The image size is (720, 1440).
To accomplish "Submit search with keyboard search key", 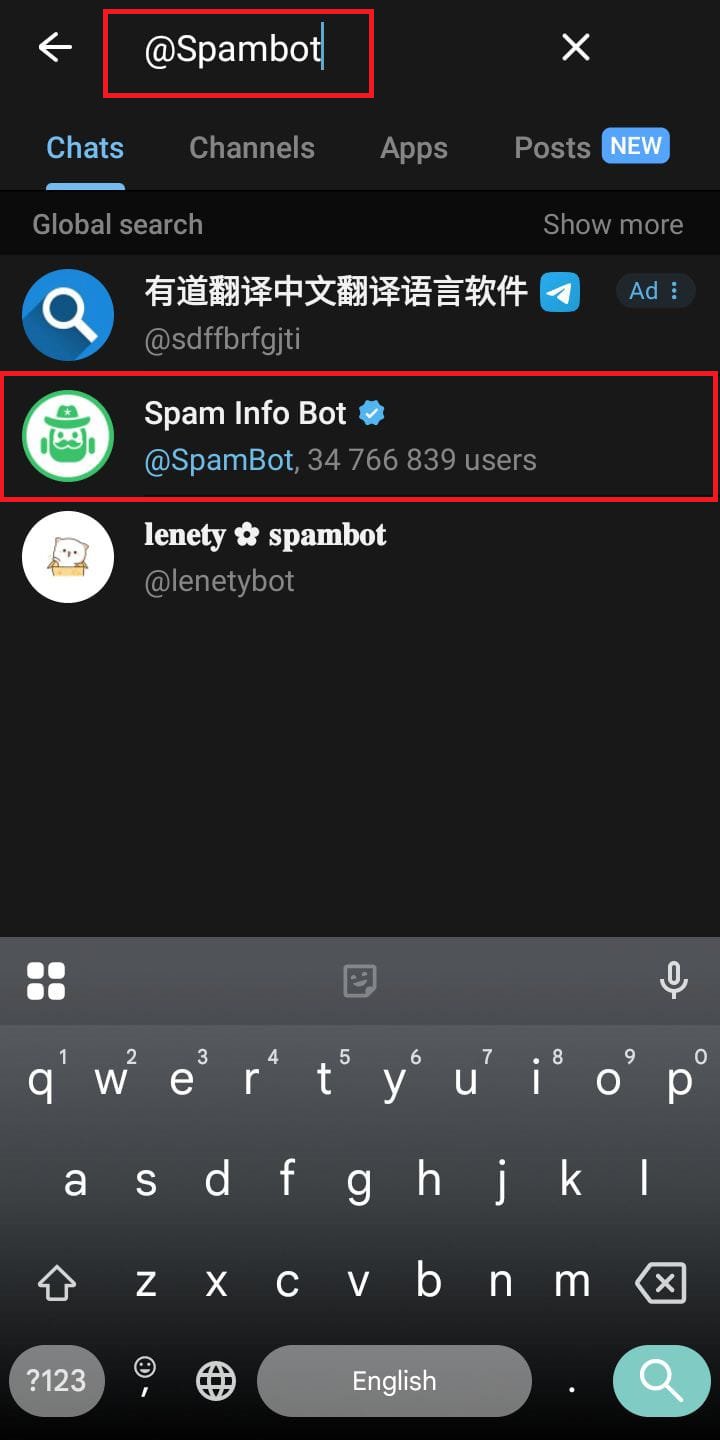I will click(661, 1381).
